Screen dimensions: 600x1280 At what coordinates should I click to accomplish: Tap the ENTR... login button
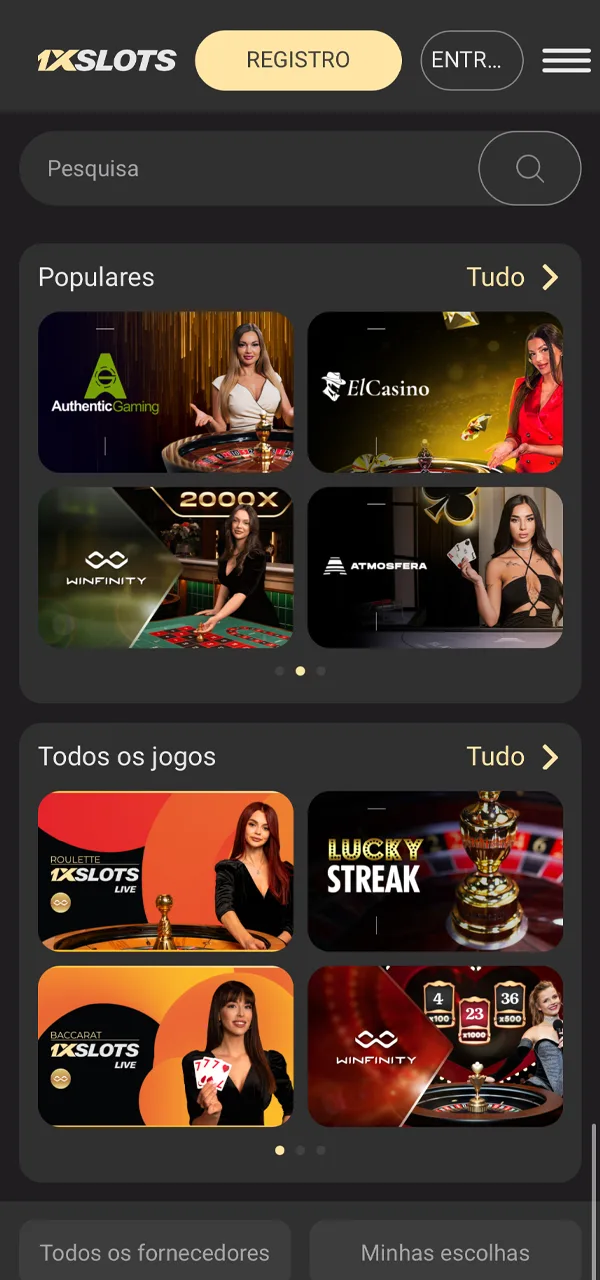(472, 60)
